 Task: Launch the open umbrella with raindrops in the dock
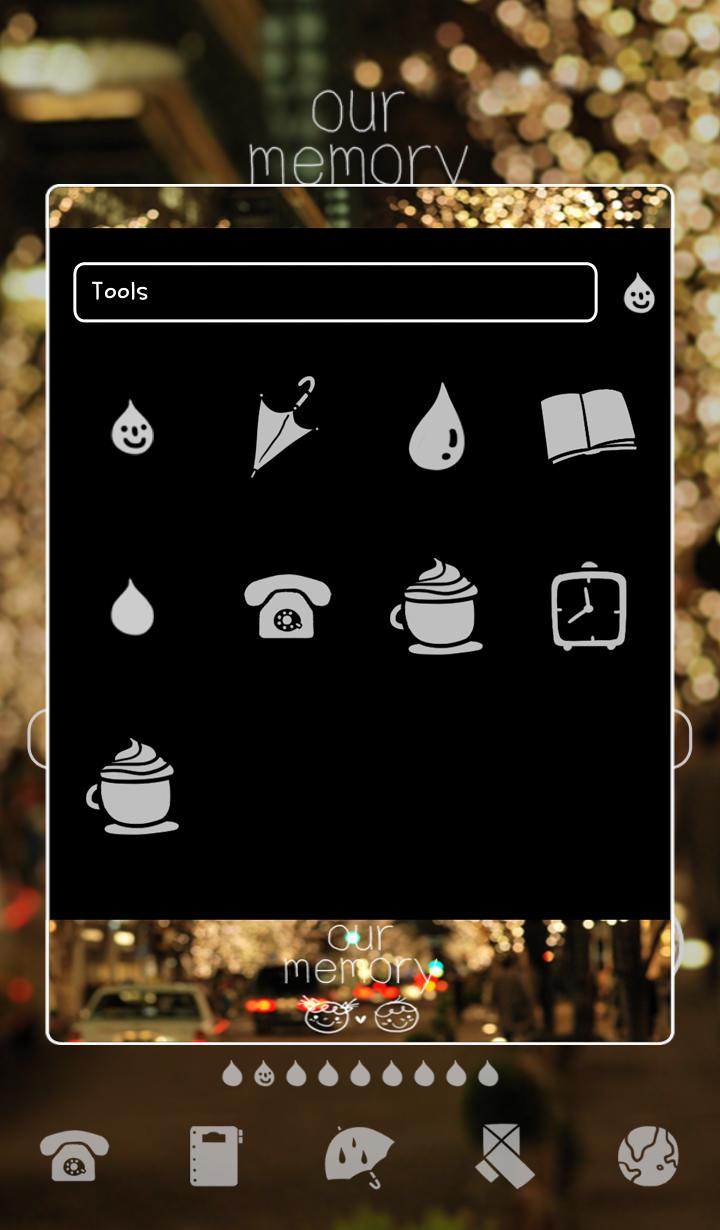pos(359,1157)
